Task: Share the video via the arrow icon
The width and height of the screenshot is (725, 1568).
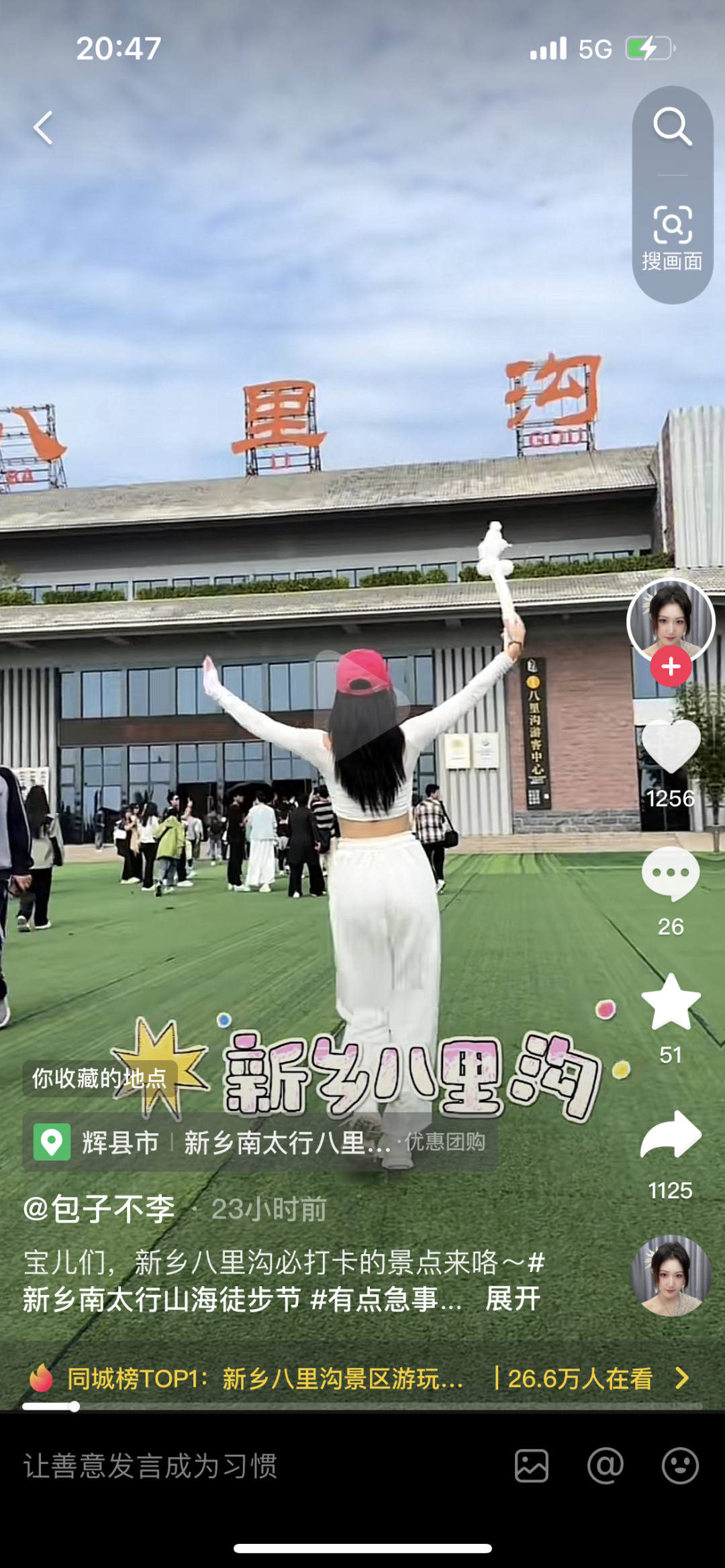Action: click(x=671, y=1135)
